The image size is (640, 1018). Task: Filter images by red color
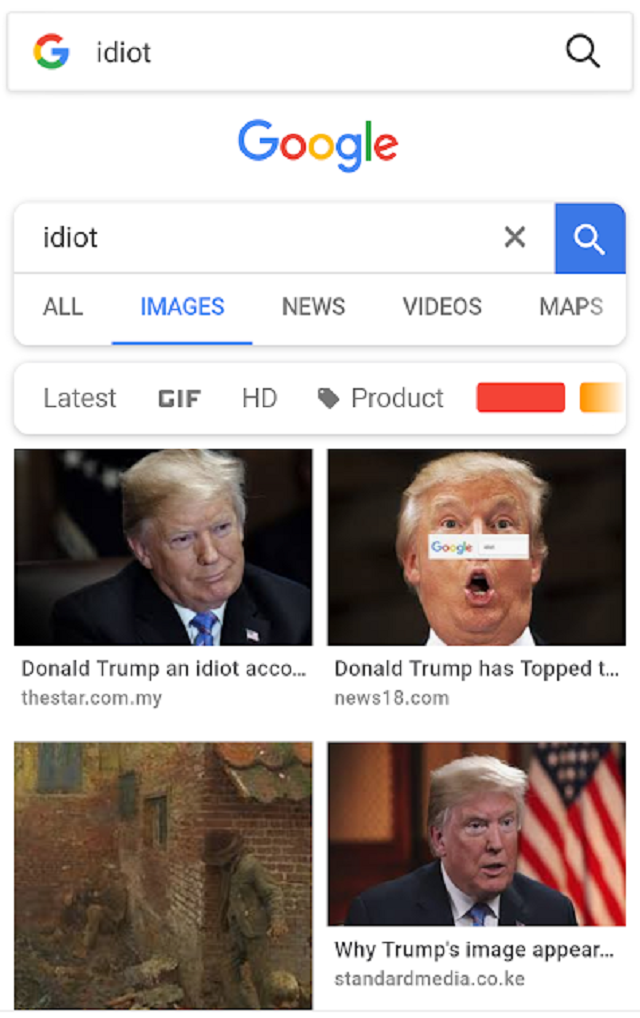(520, 398)
